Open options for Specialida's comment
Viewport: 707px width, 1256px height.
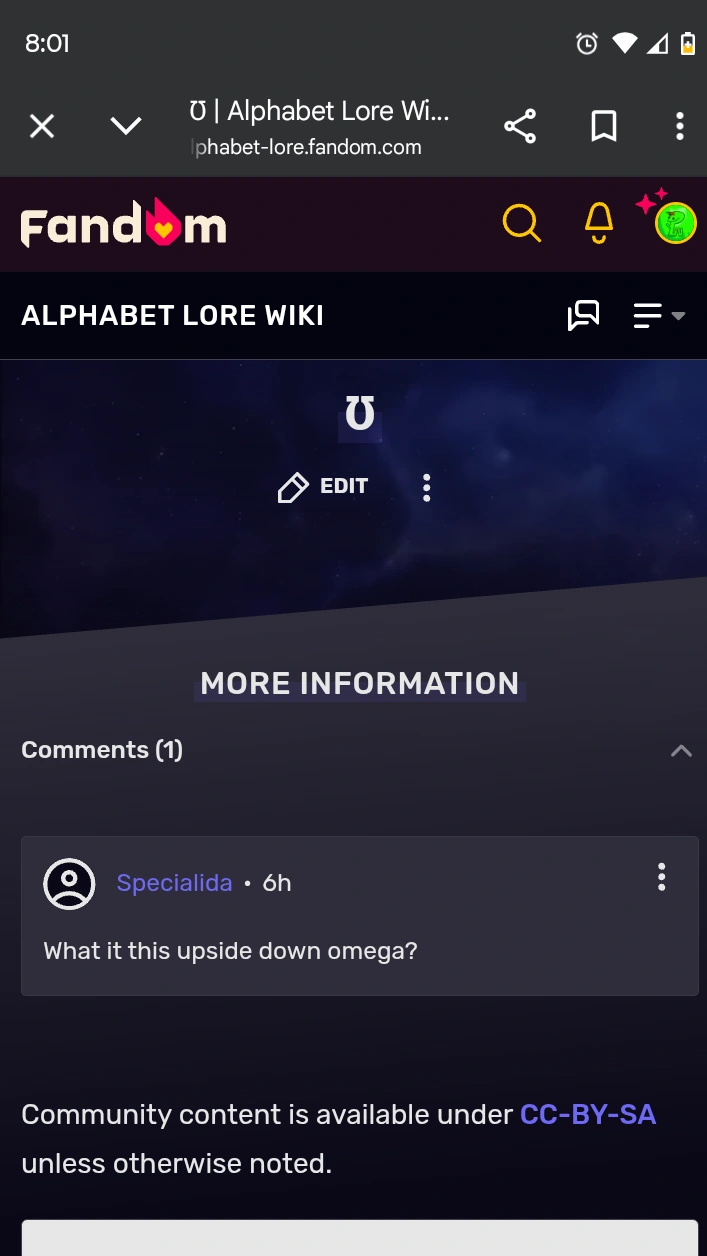pyautogui.click(x=661, y=878)
